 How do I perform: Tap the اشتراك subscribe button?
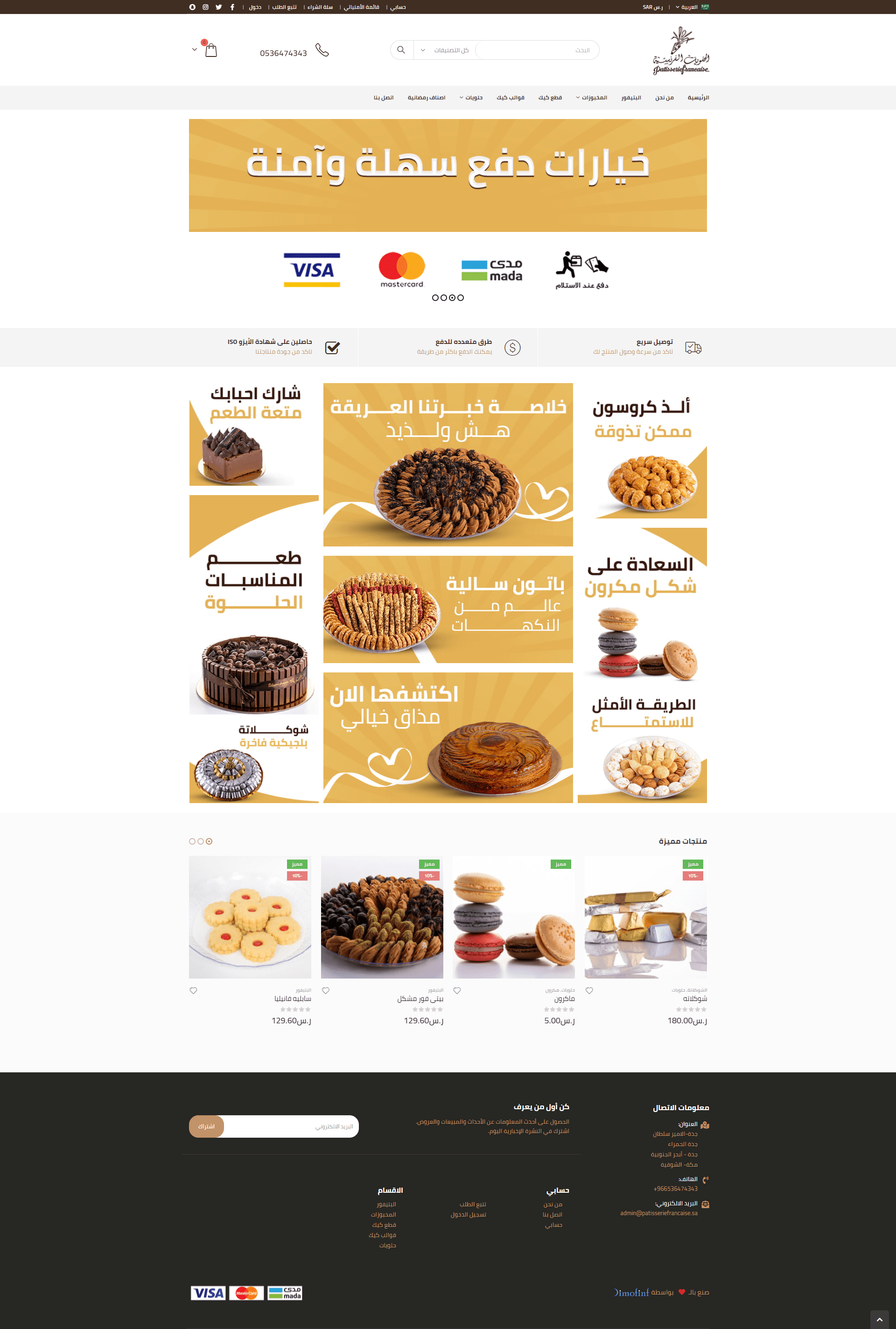(x=206, y=1126)
